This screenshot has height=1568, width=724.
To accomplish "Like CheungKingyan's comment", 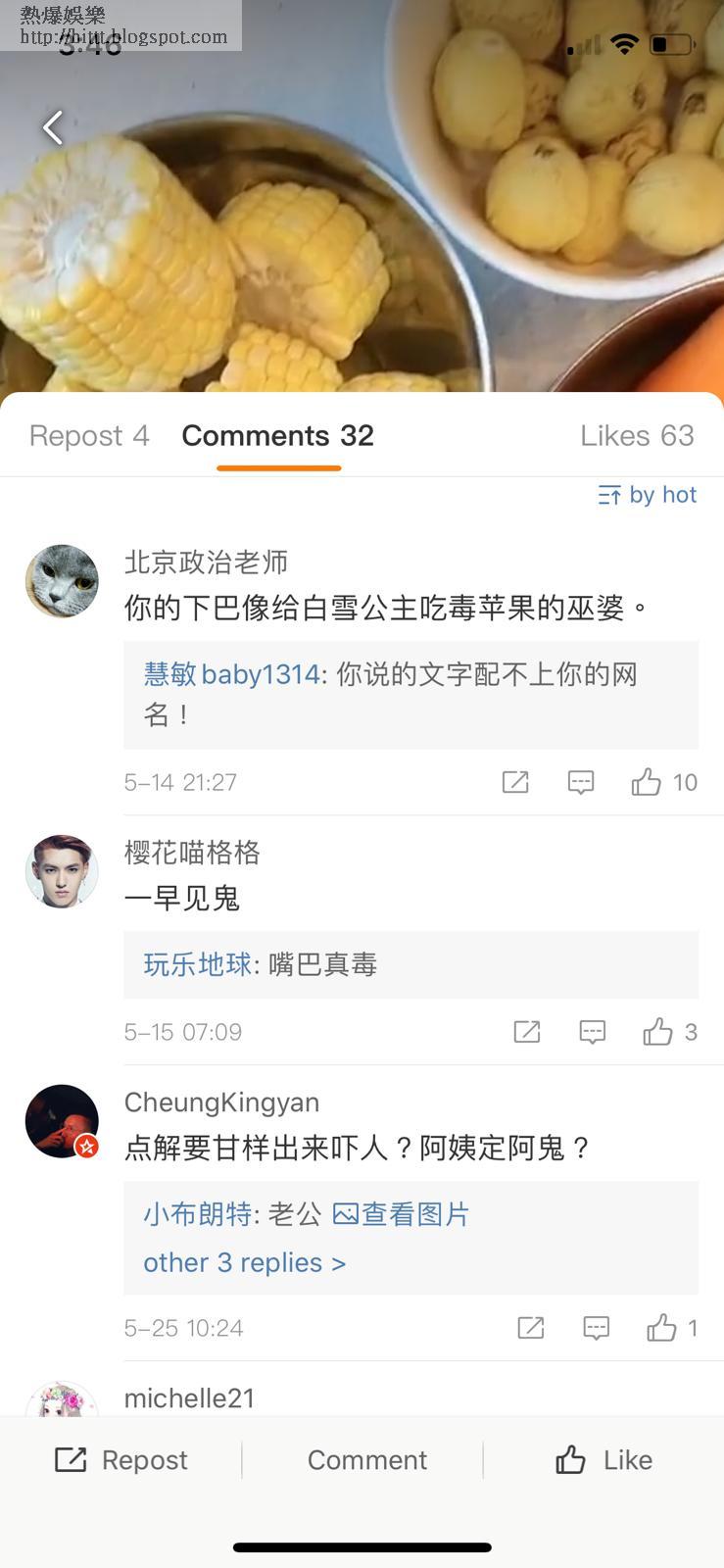I will [x=672, y=1328].
